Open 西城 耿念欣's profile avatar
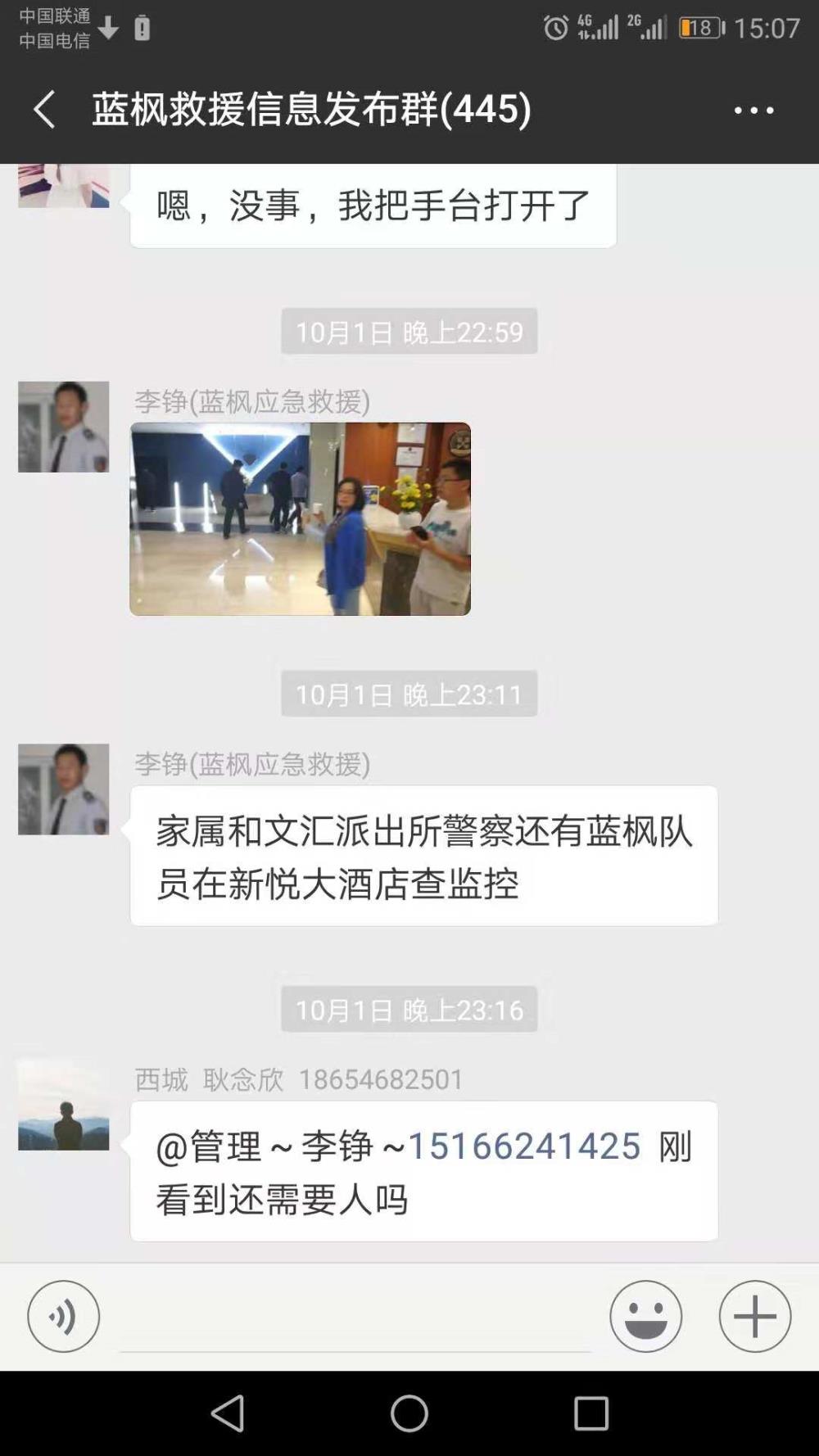This screenshot has height=1456, width=819. 64,1105
